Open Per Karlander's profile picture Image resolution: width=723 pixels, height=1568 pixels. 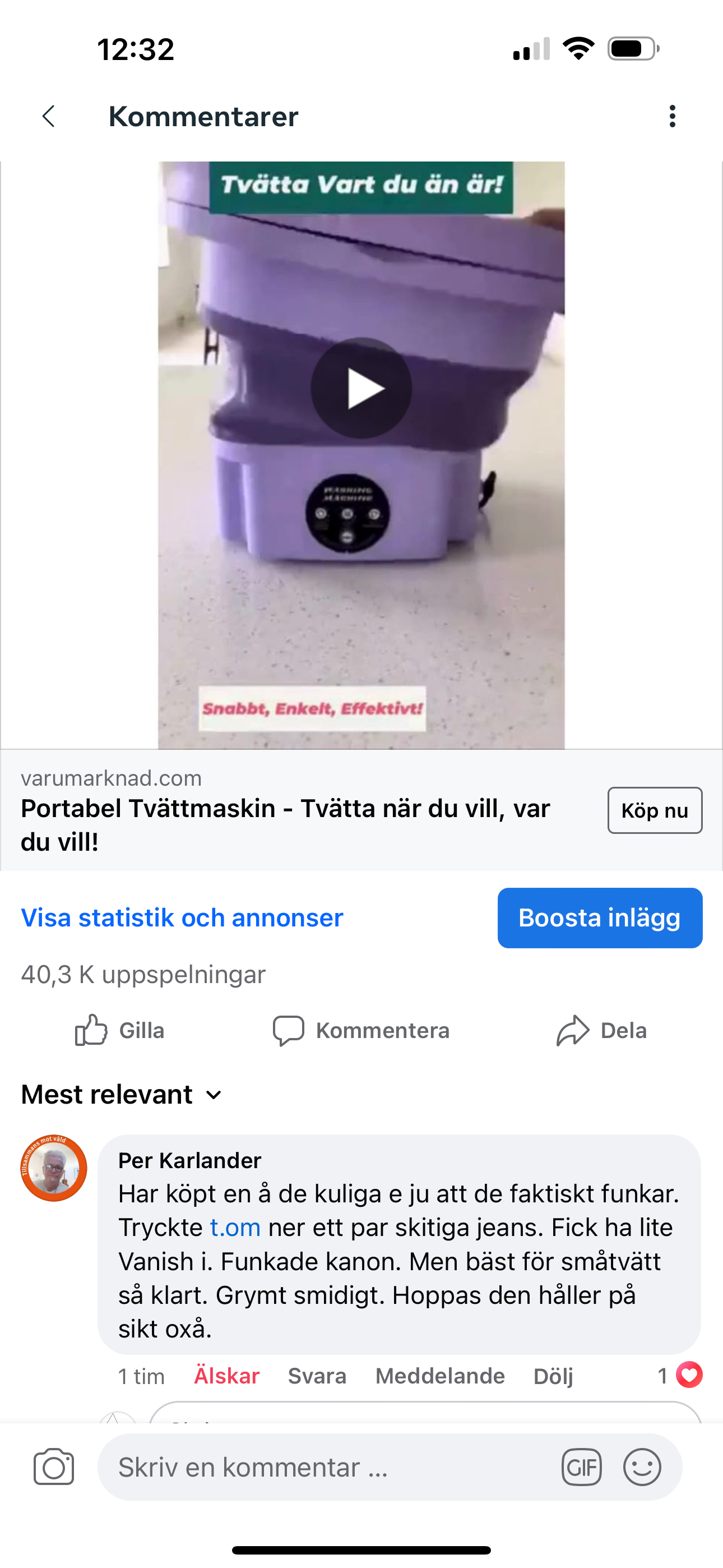click(x=54, y=1168)
